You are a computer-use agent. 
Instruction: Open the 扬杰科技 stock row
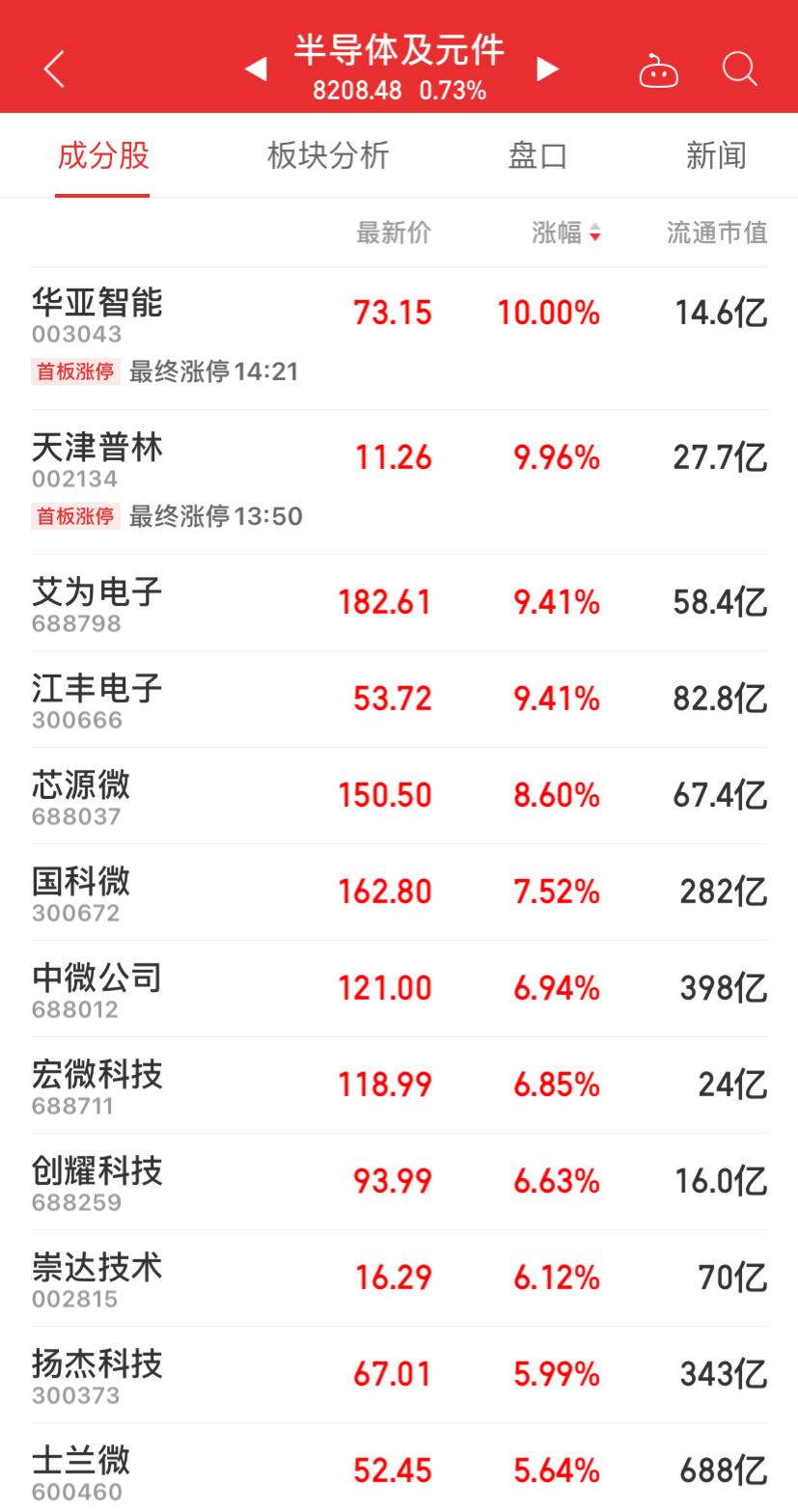click(399, 1375)
